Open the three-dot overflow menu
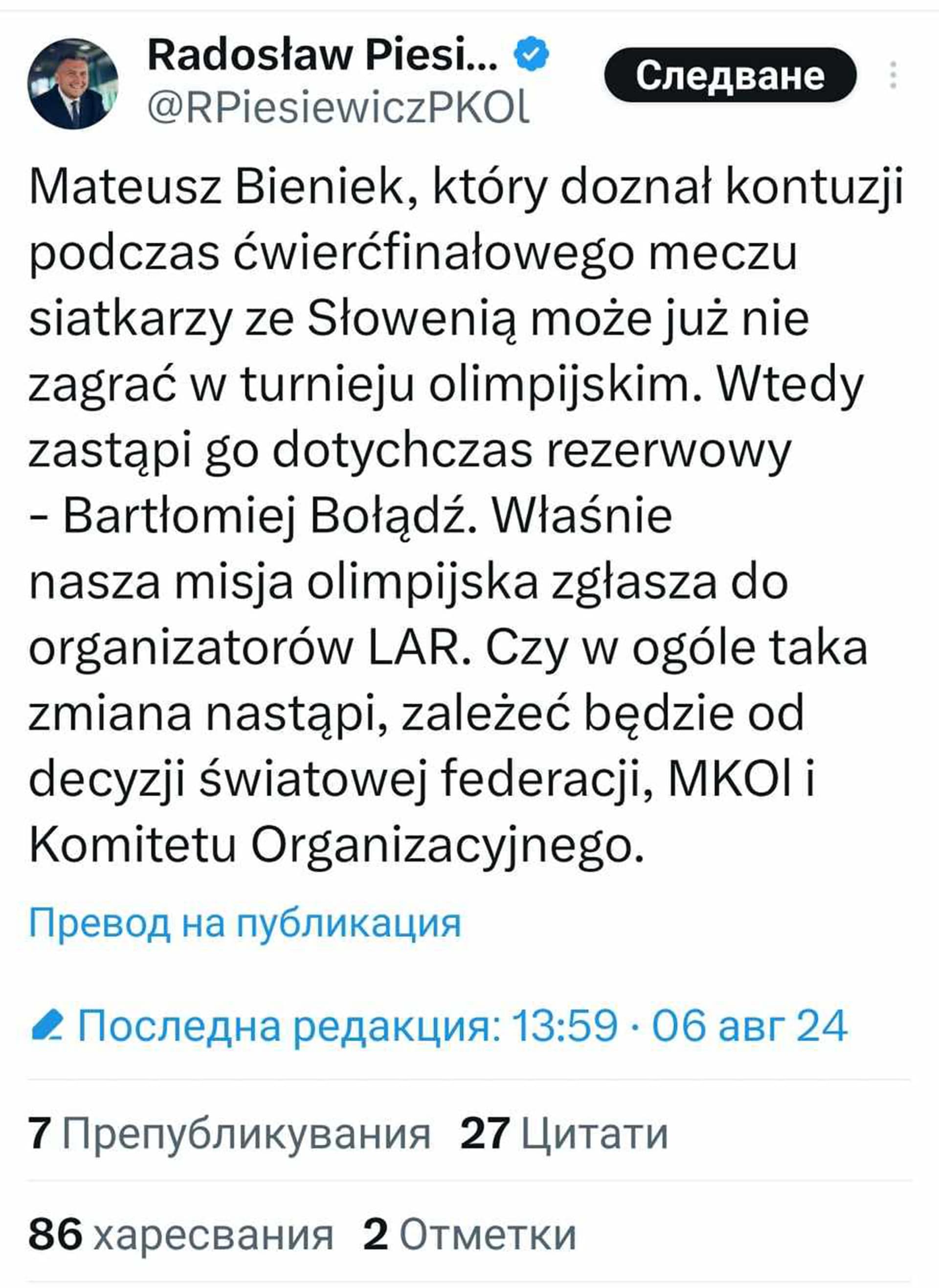939x1288 pixels. 893,75
